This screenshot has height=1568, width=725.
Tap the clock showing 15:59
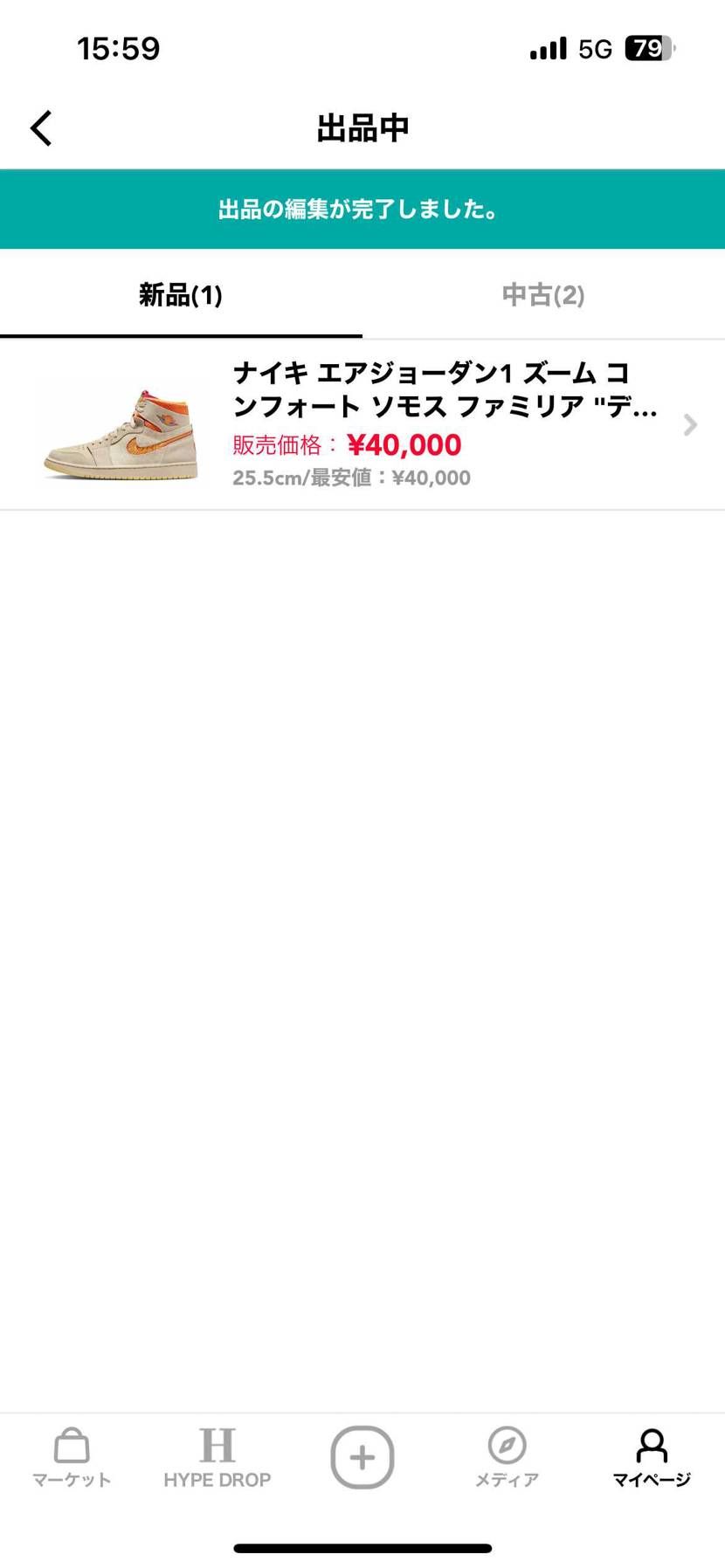point(118,48)
